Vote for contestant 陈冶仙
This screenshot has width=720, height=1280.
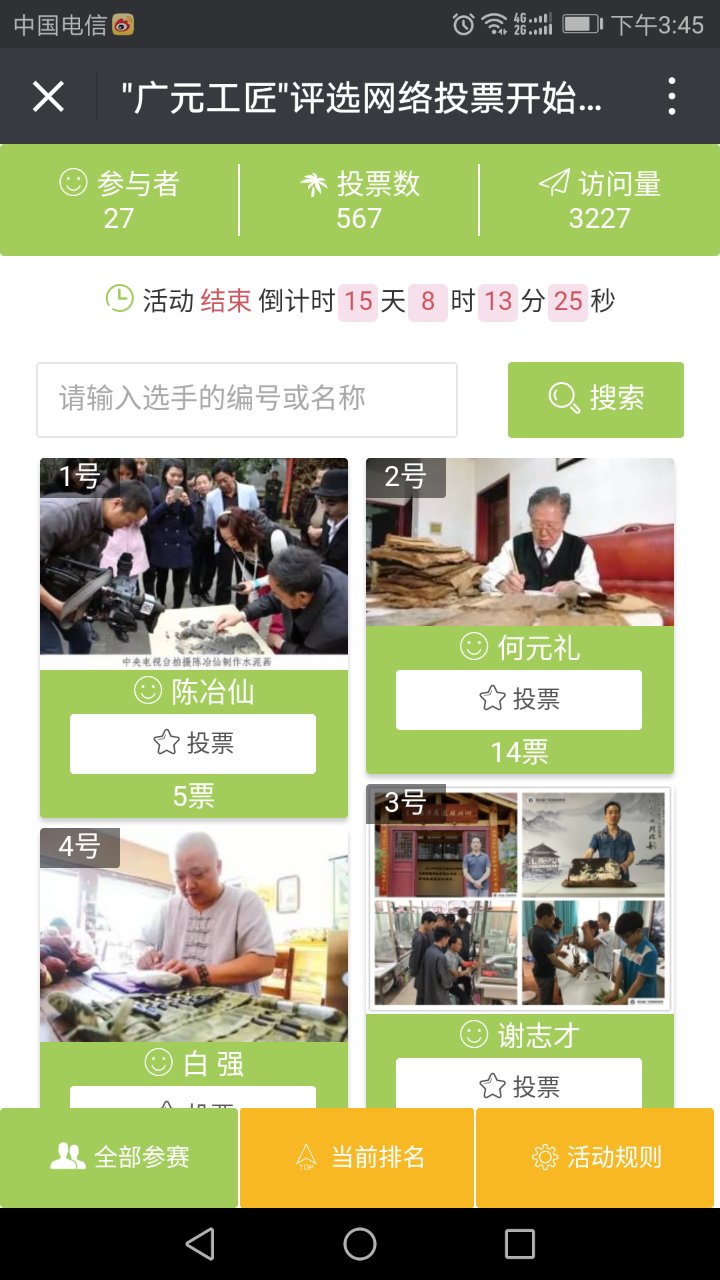193,743
